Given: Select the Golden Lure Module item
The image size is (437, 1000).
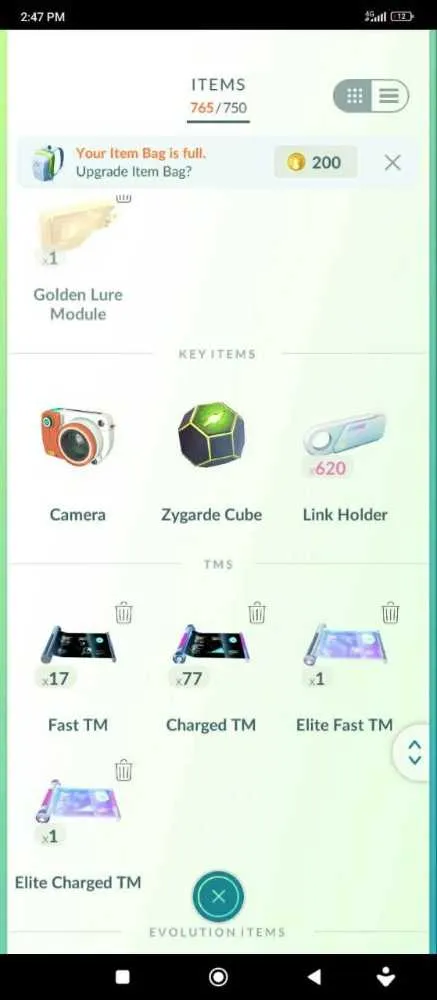Looking at the screenshot, I should coord(78,261).
